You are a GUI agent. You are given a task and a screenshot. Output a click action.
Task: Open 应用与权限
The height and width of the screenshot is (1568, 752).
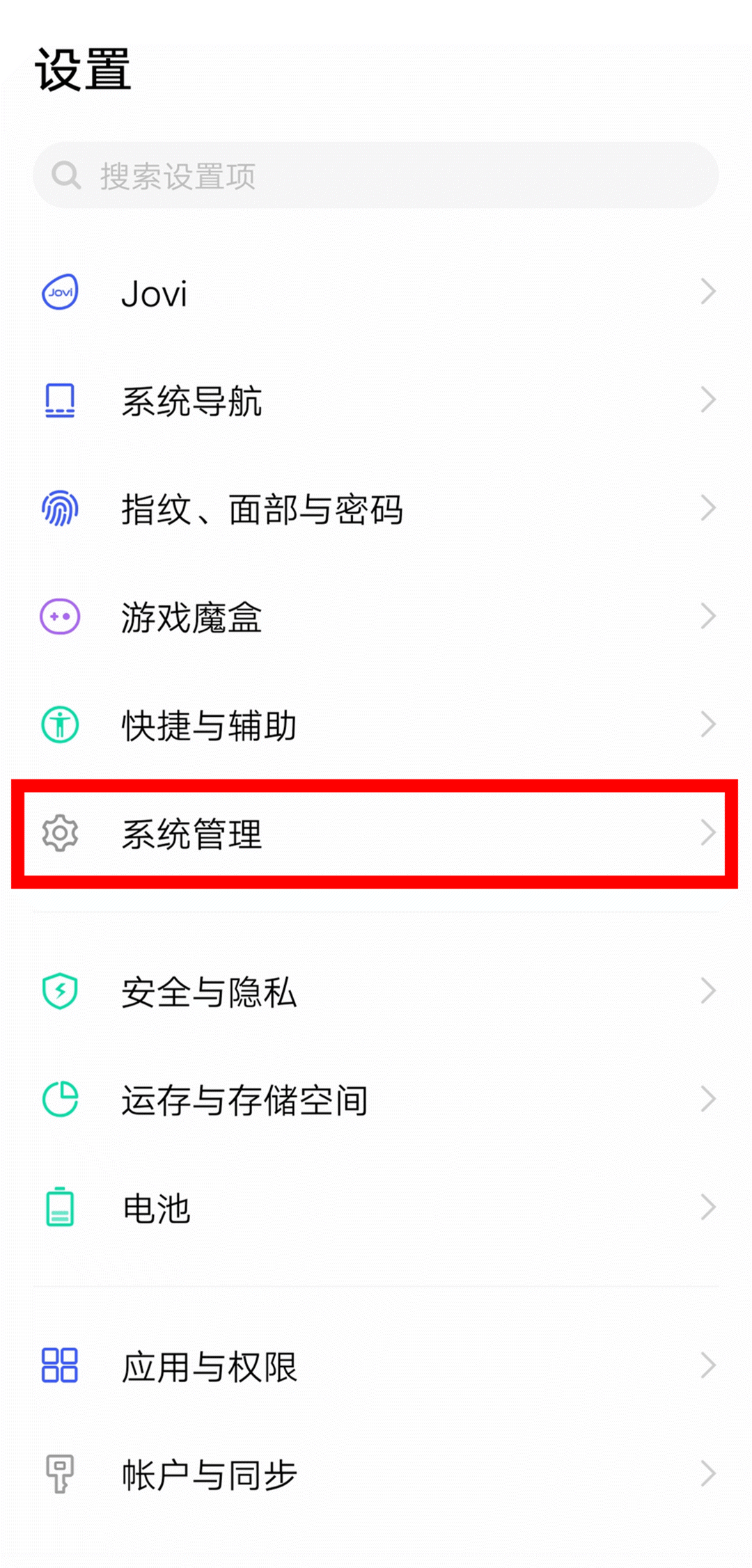coord(376,1365)
